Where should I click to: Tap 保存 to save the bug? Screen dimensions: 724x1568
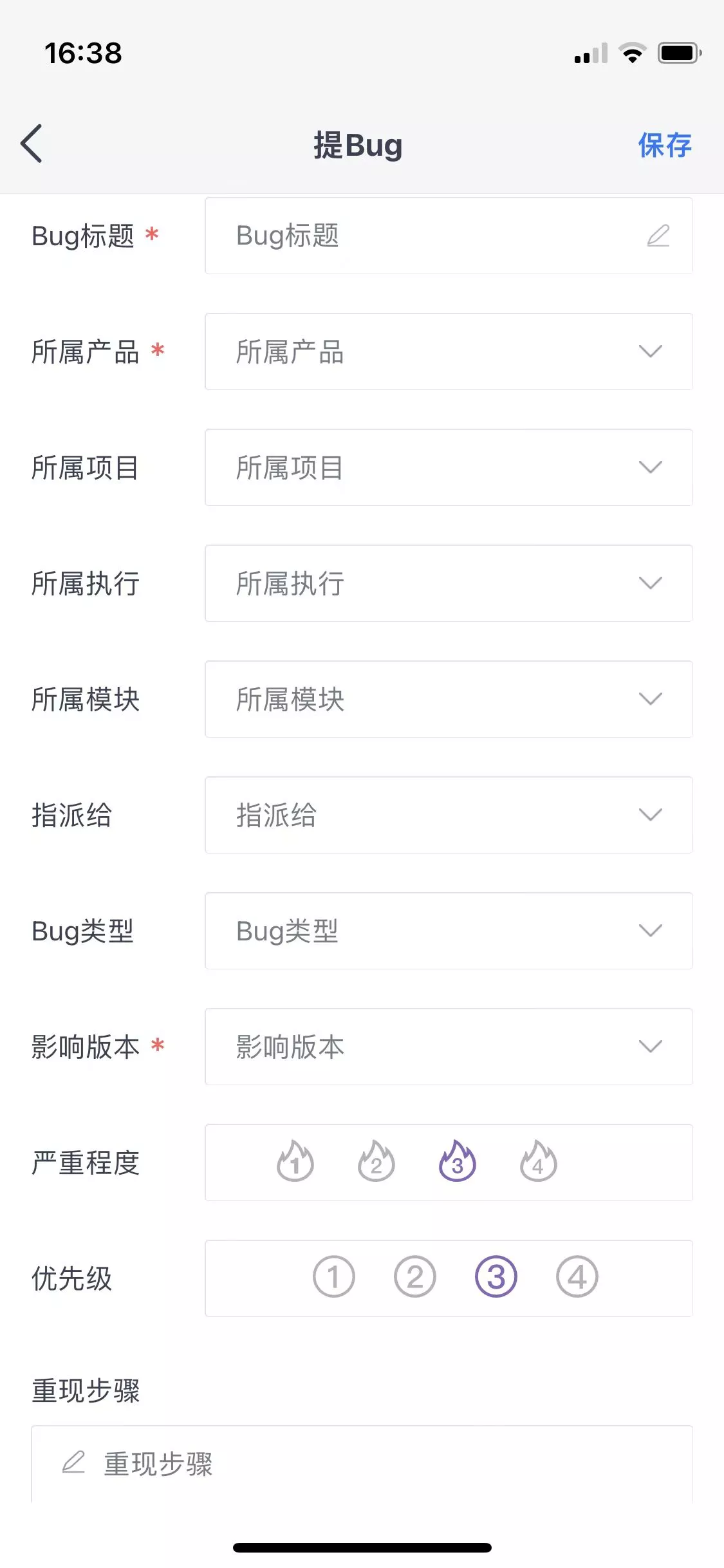[x=664, y=145]
